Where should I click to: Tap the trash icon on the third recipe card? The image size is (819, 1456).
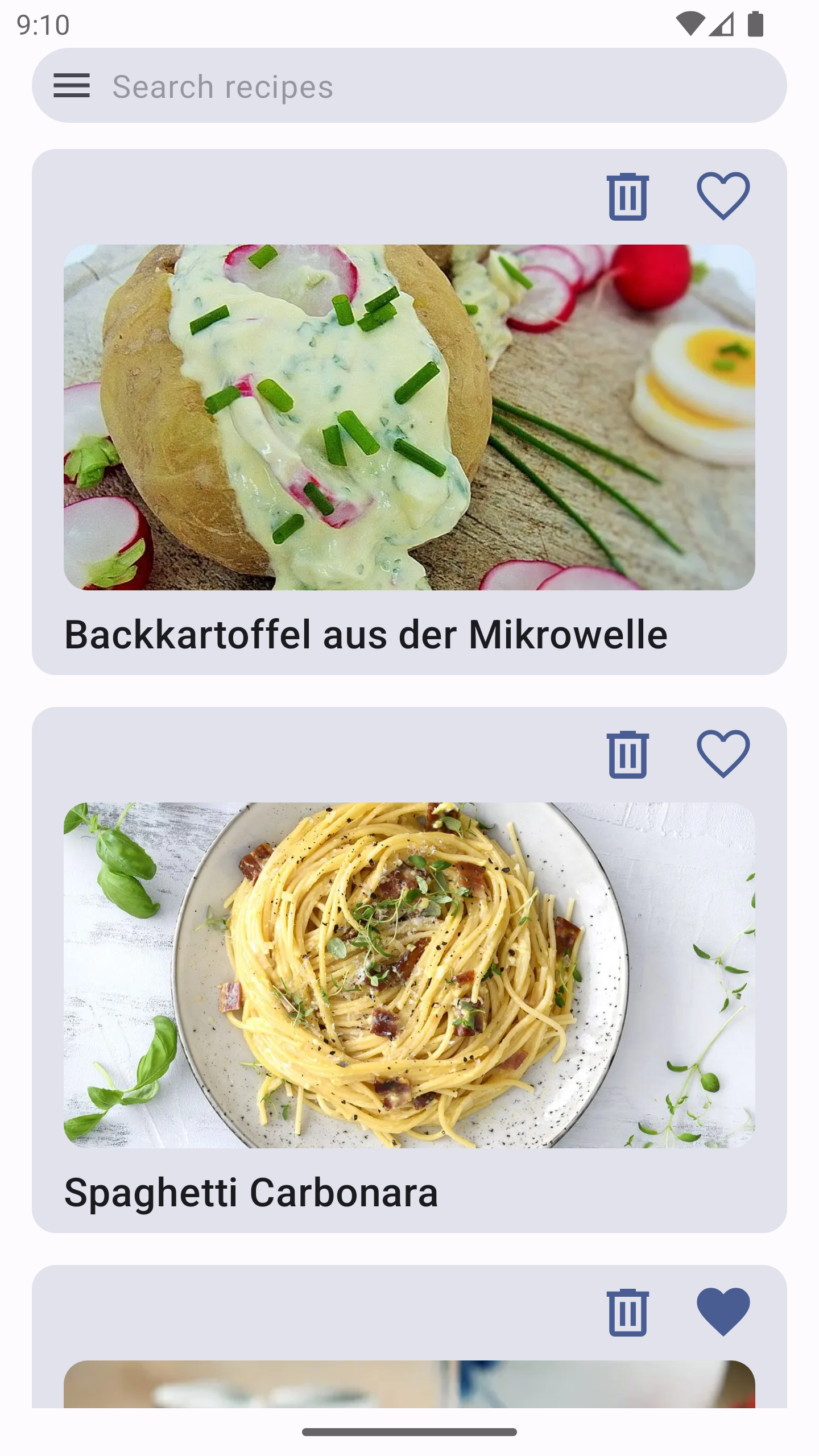point(628,1312)
